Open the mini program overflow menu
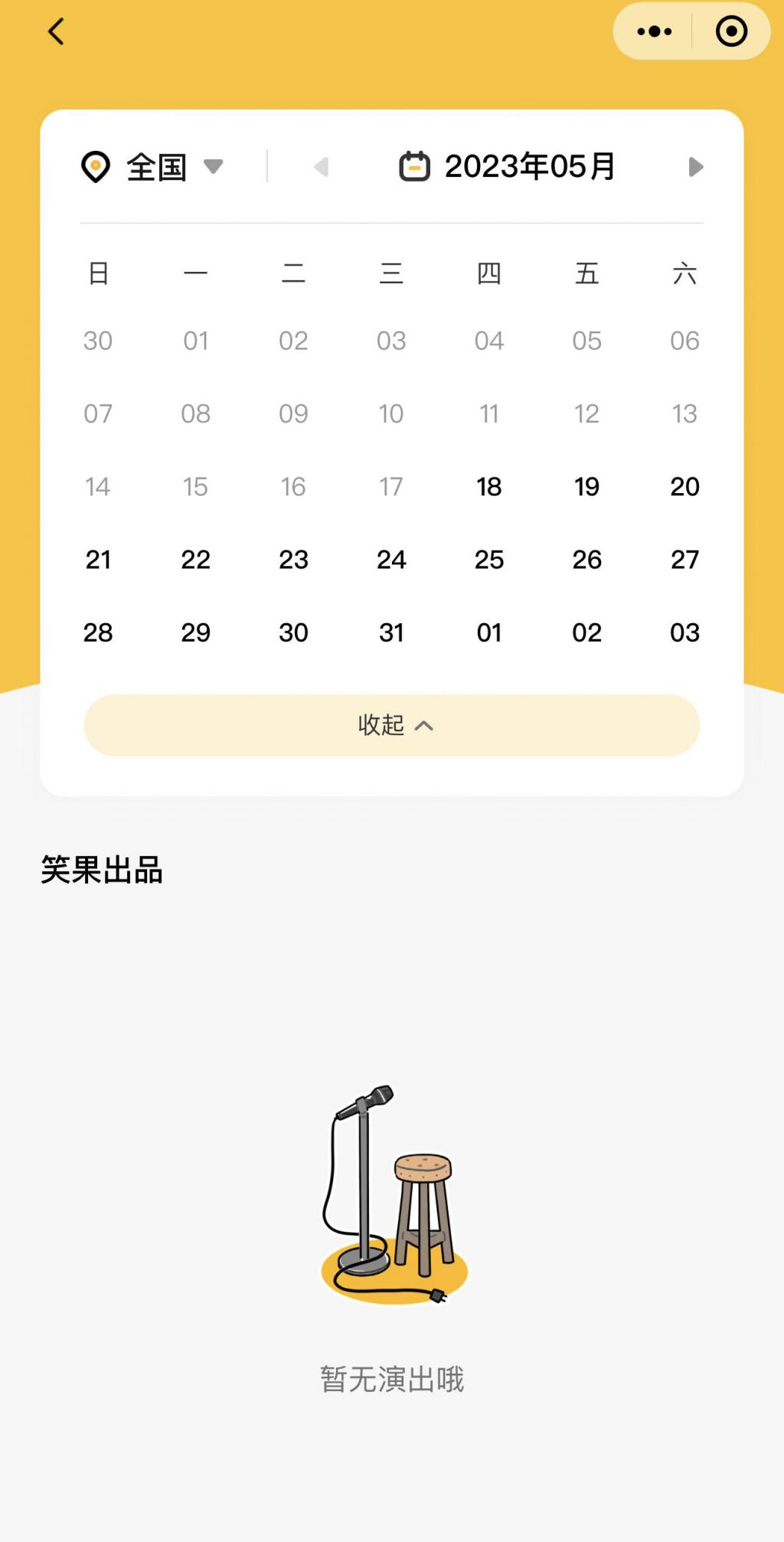This screenshot has width=784, height=1542. [x=654, y=32]
